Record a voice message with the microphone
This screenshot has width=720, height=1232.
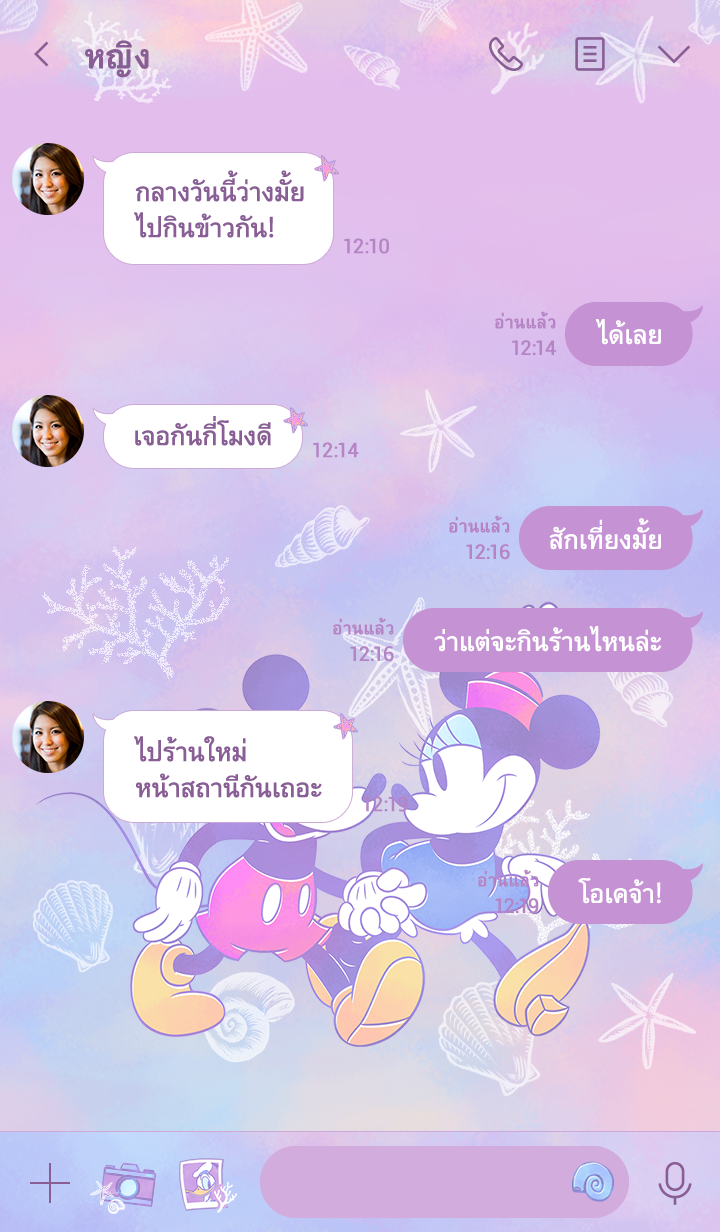coord(675,1183)
